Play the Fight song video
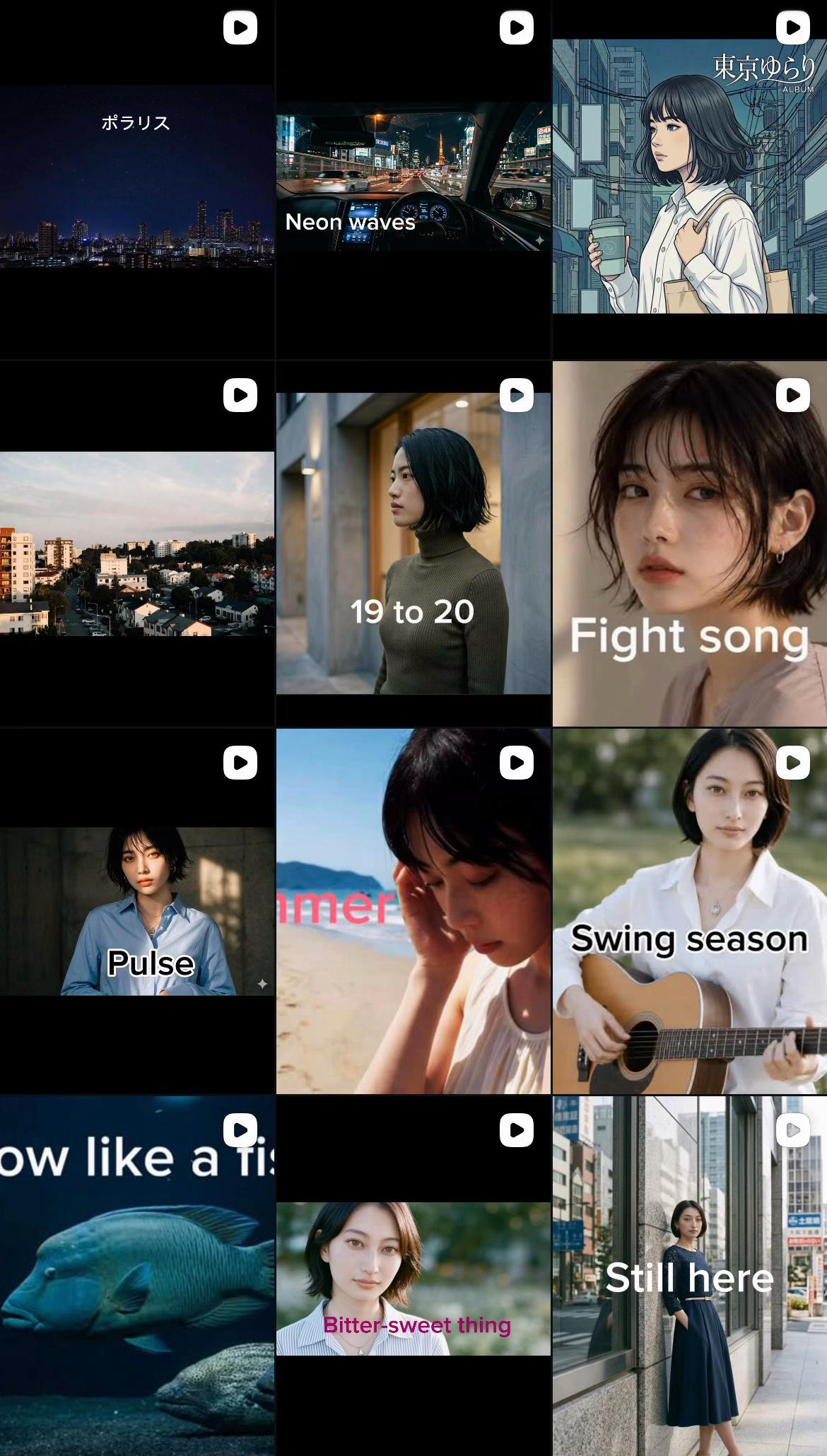The image size is (827, 1456). coord(690,544)
